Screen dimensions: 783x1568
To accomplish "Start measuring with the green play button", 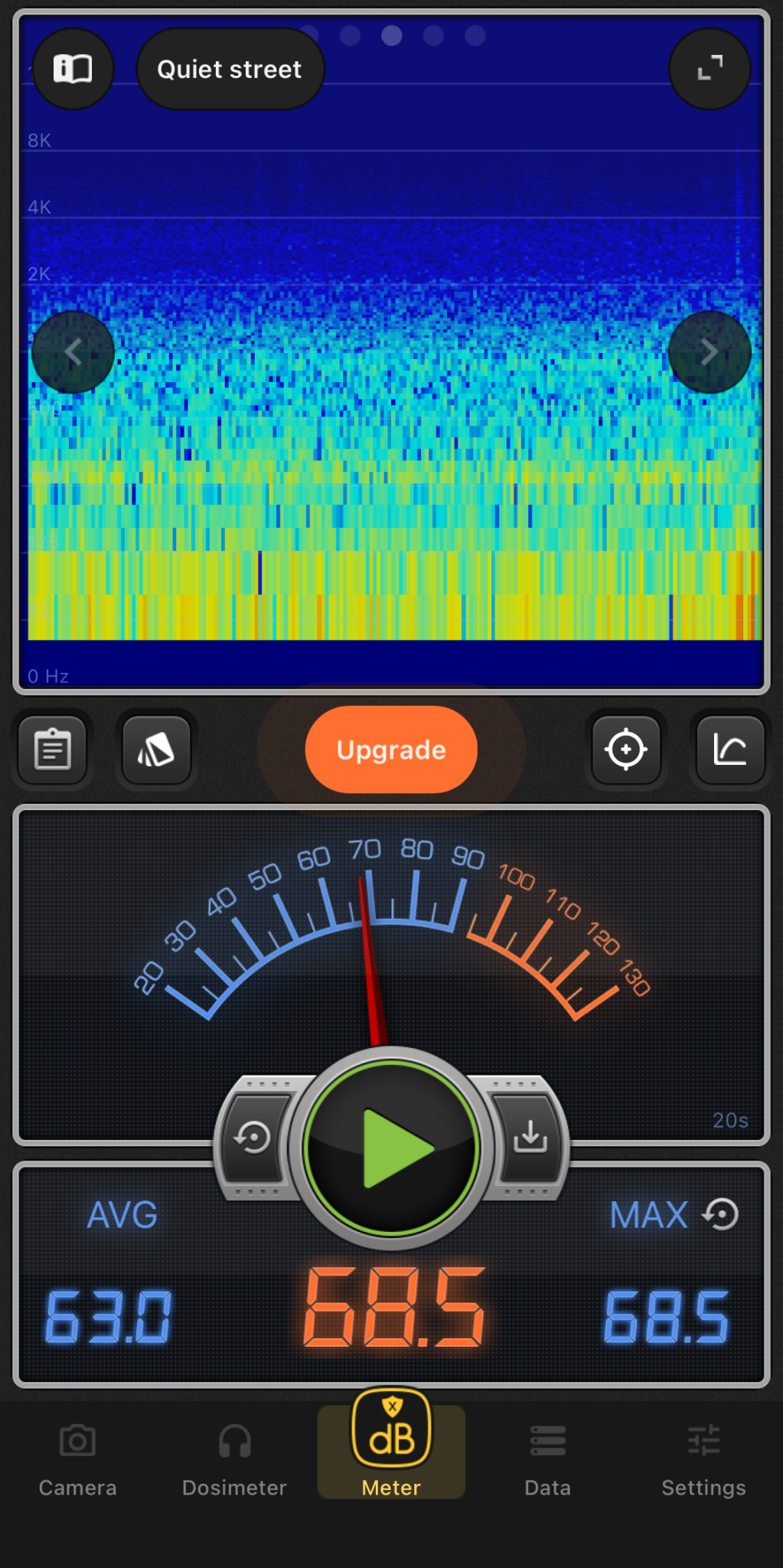I will coord(392,1148).
